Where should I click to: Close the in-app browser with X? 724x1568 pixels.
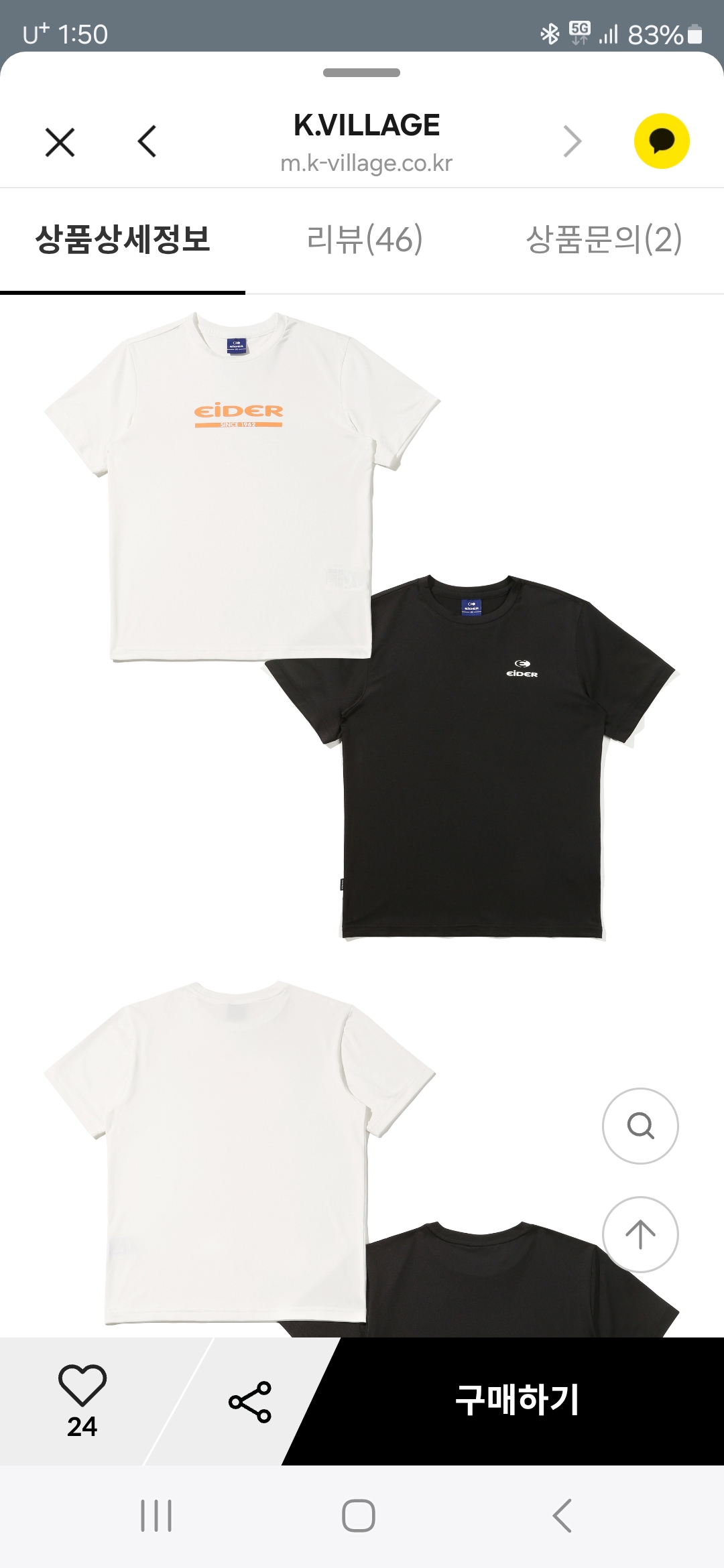[60, 142]
